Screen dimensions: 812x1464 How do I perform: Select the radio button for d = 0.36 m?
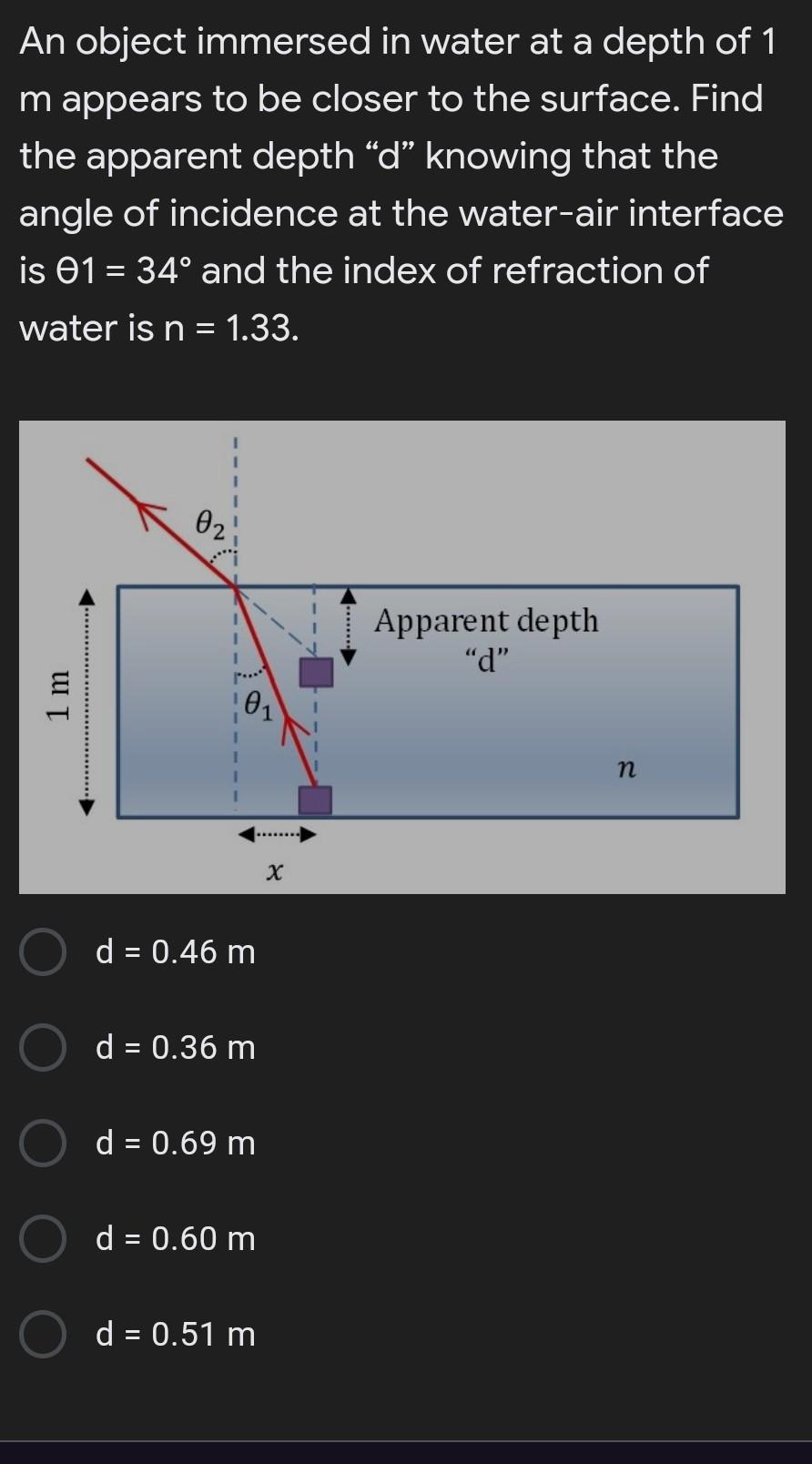42,1048
